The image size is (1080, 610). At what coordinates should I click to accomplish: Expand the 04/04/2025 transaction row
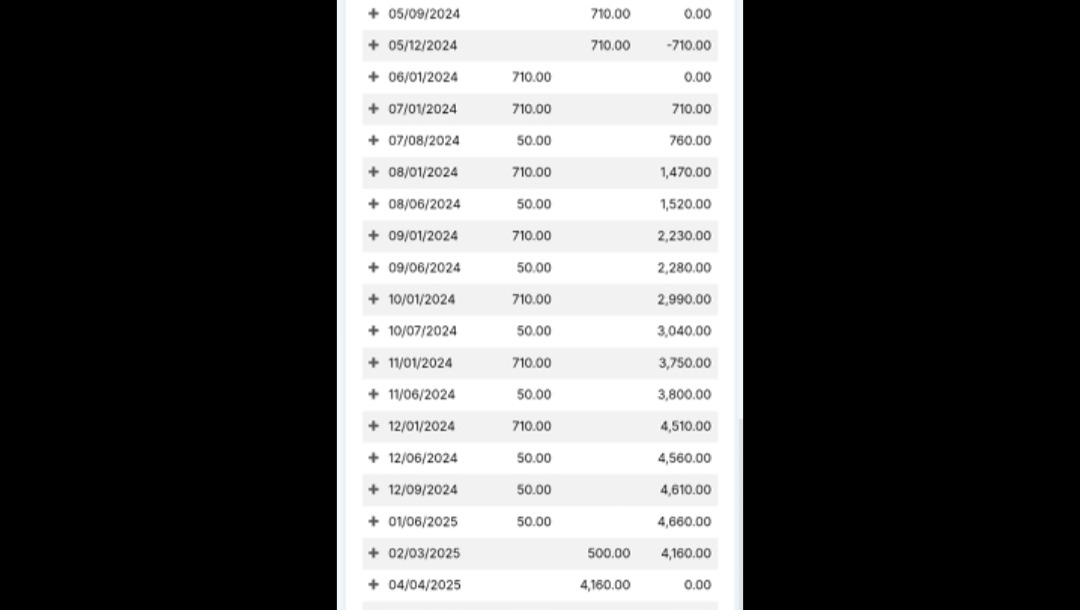click(x=374, y=585)
